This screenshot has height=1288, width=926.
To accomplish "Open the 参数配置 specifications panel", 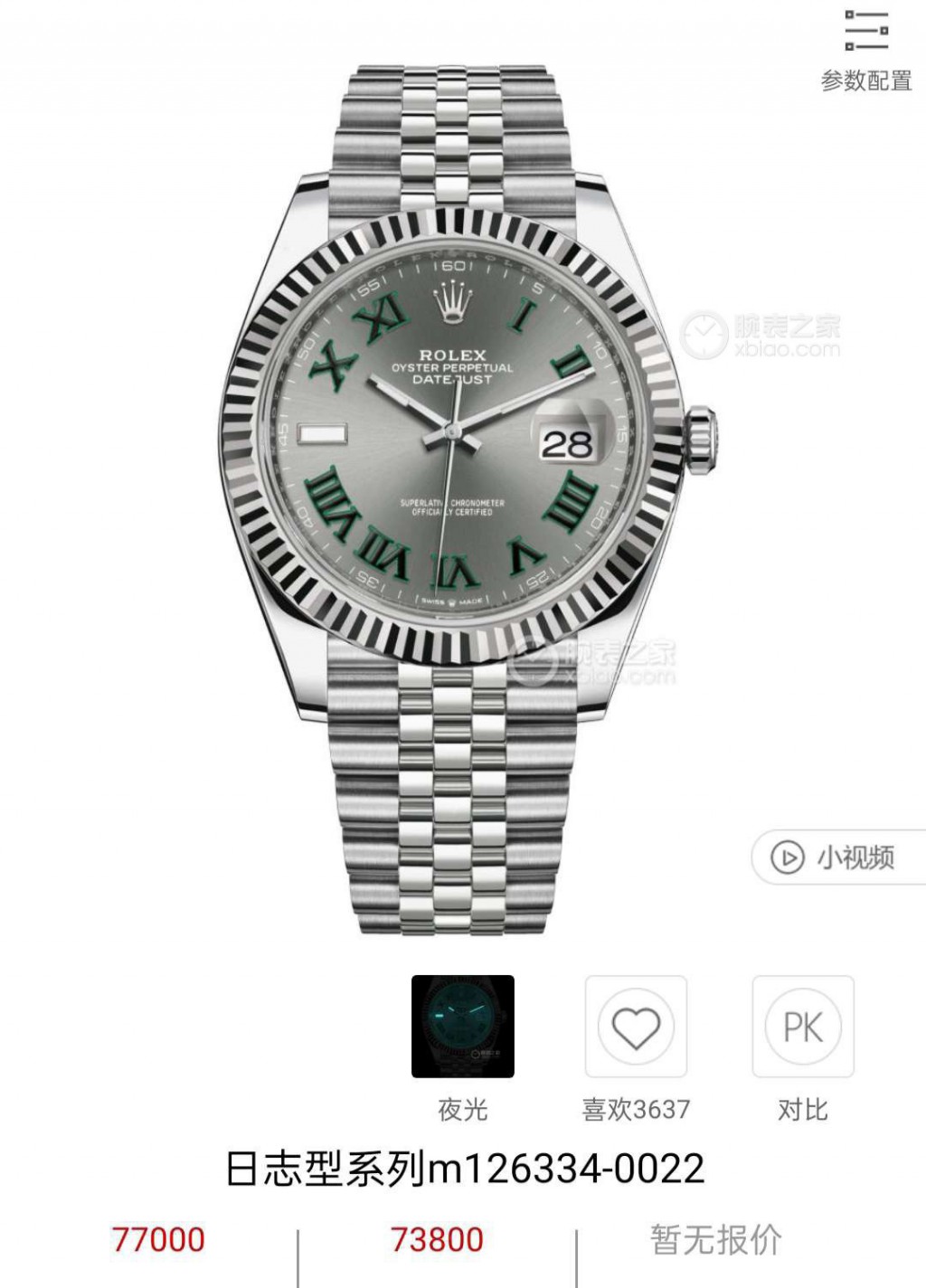I will (x=865, y=50).
